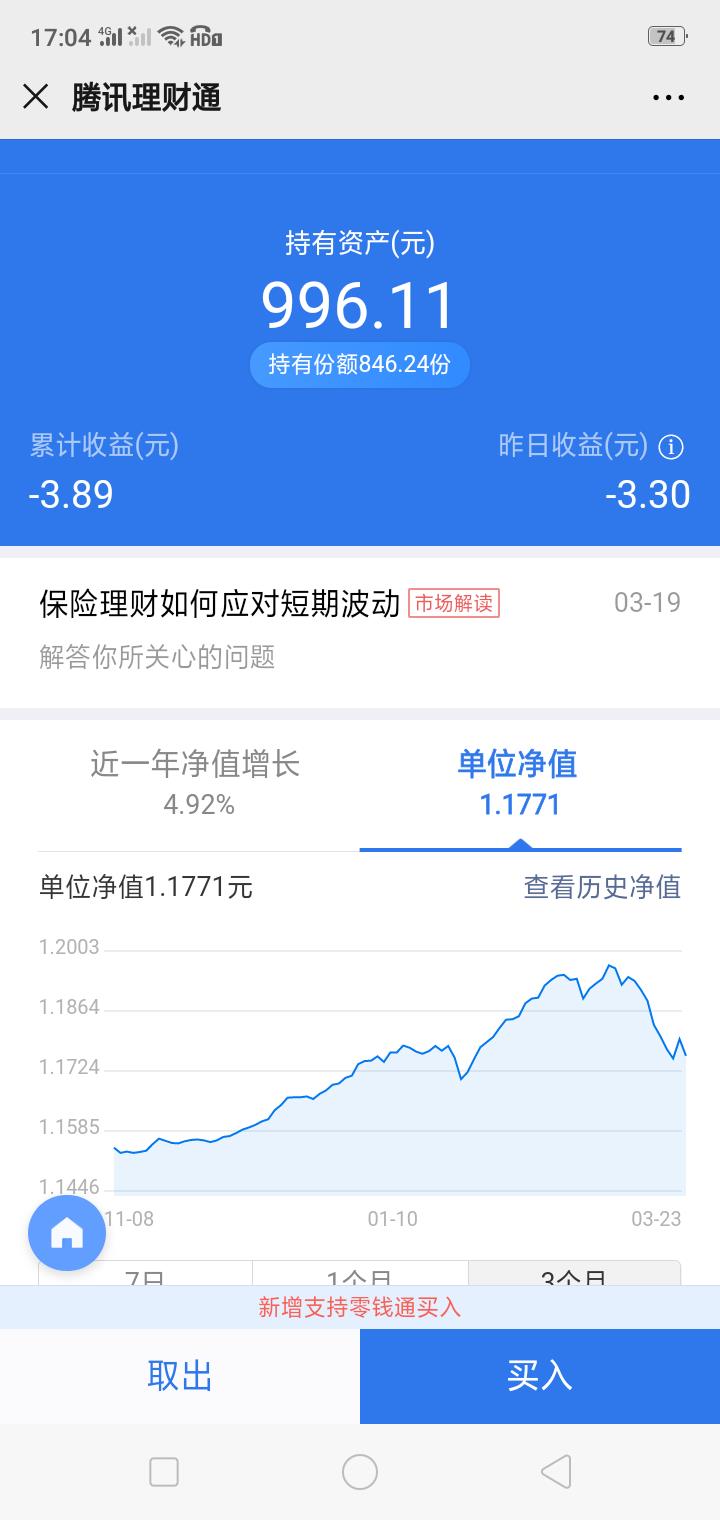Select the 7日 chart range
The image size is (720, 1520).
(x=145, y=1274)
